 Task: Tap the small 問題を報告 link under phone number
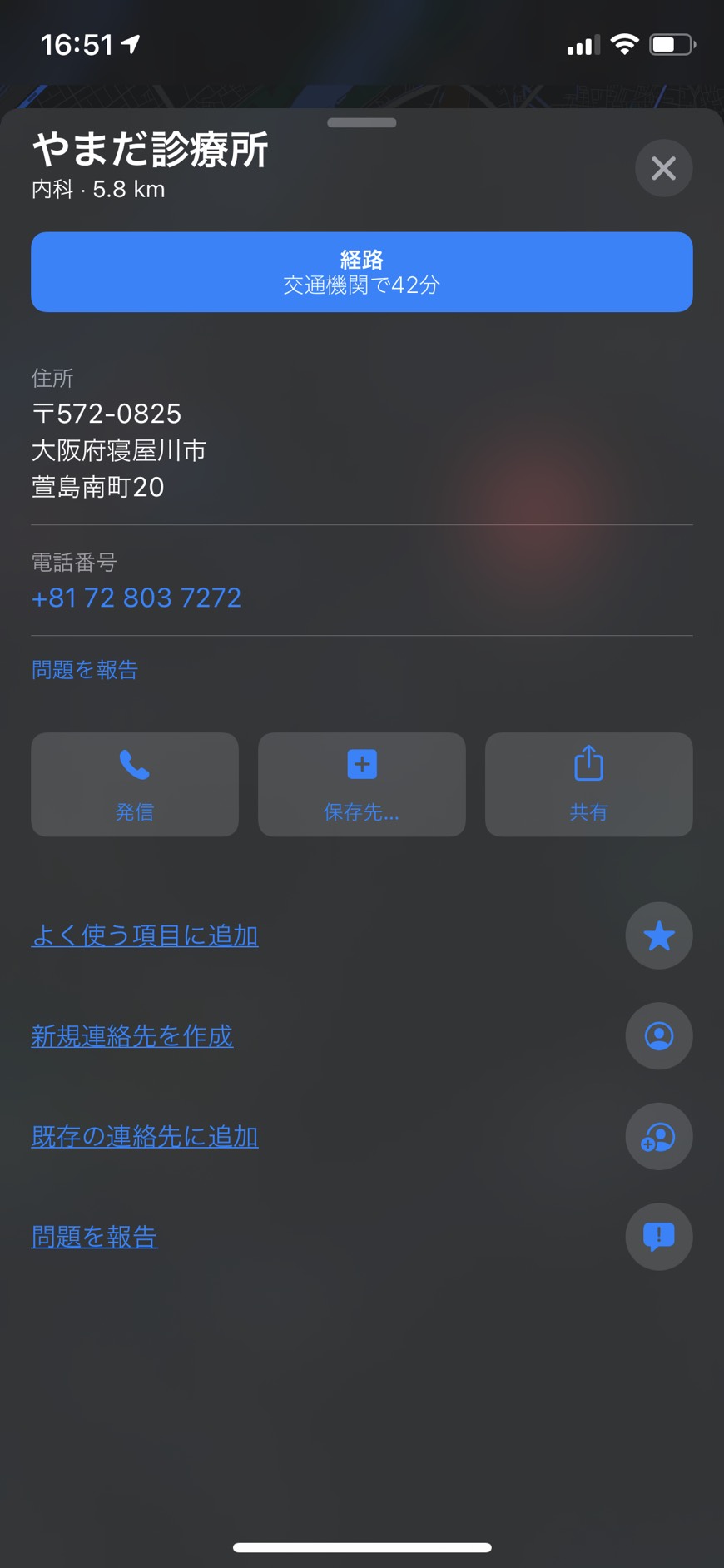85,670
